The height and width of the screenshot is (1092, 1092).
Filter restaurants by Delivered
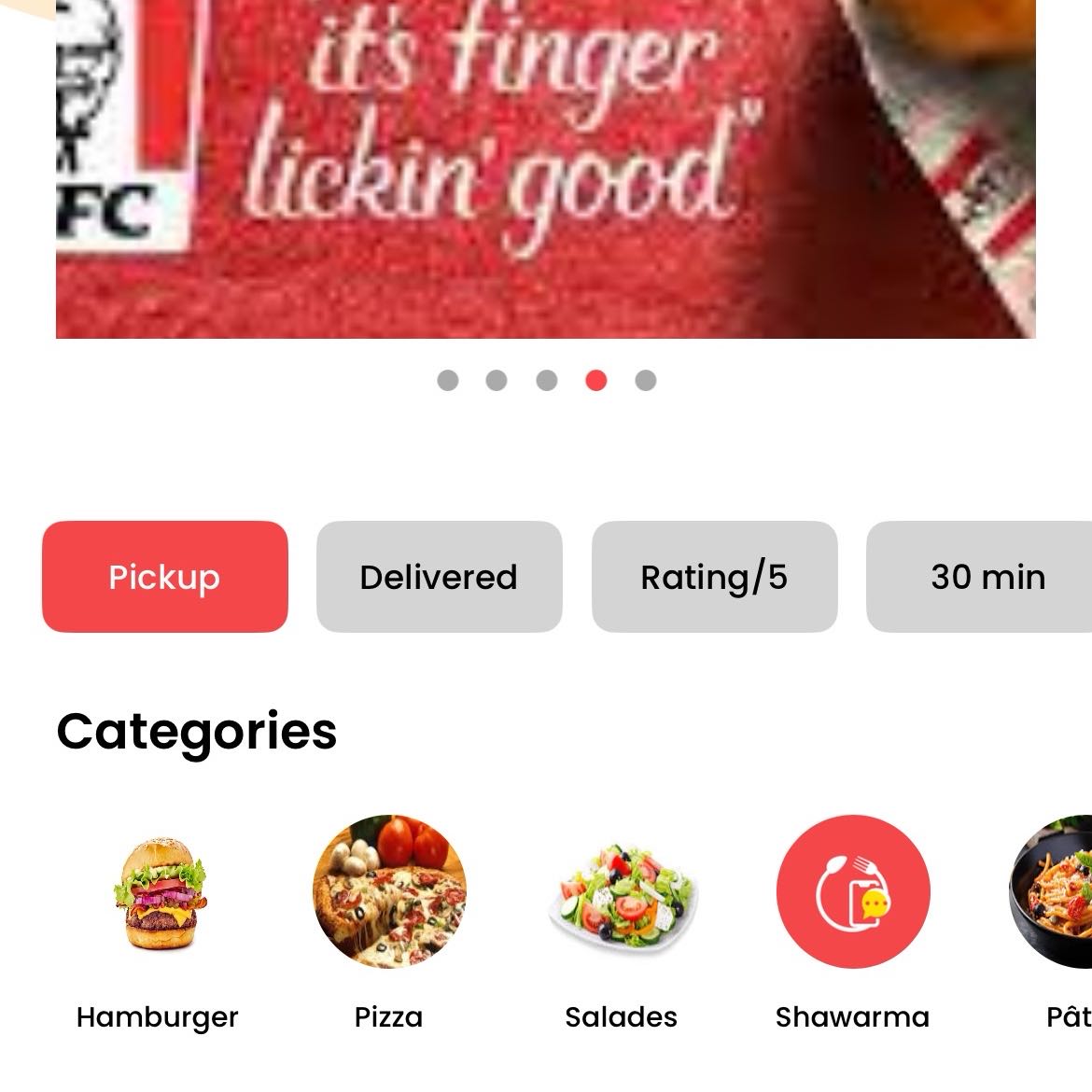pos(439,577)
